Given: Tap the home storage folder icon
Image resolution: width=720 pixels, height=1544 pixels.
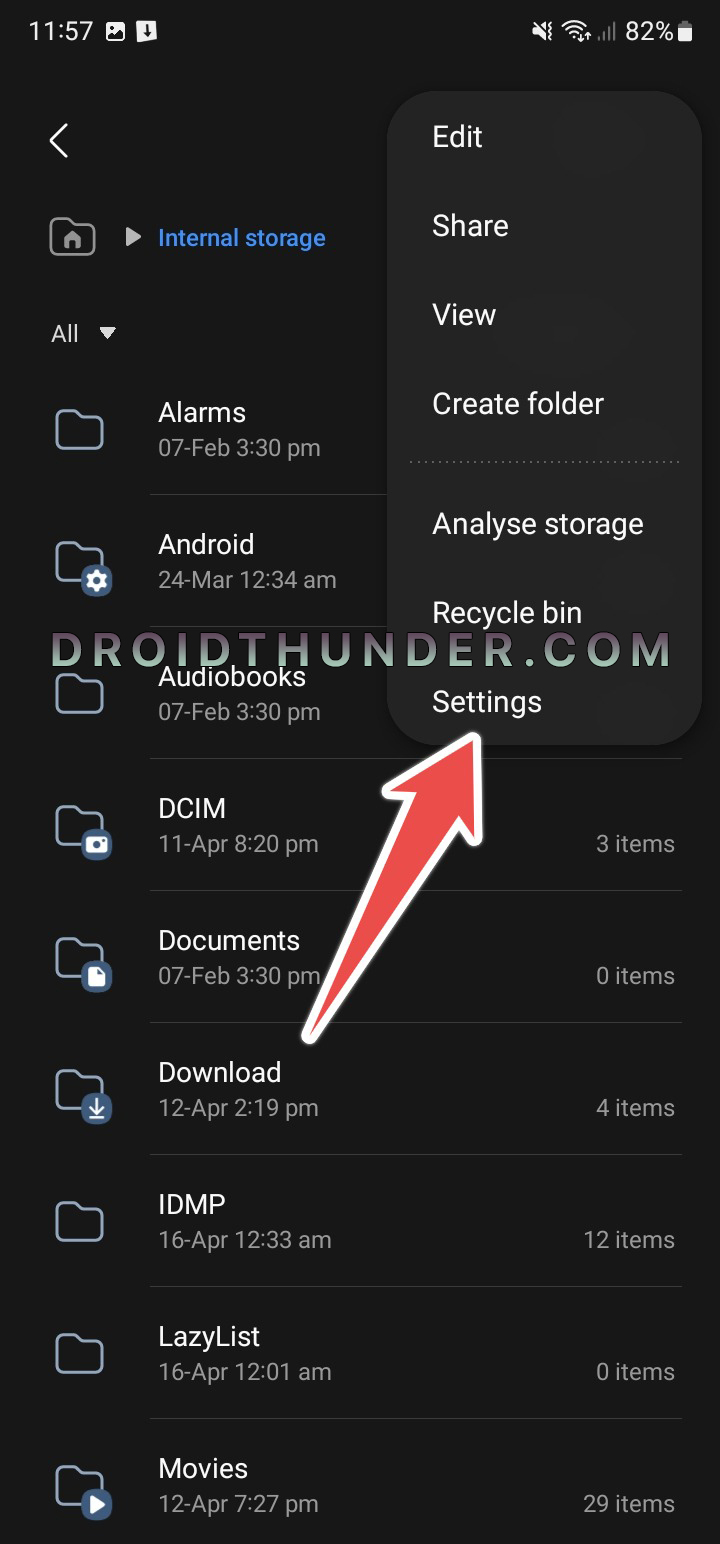Looking at the screenshot, I should coord(72,237).
